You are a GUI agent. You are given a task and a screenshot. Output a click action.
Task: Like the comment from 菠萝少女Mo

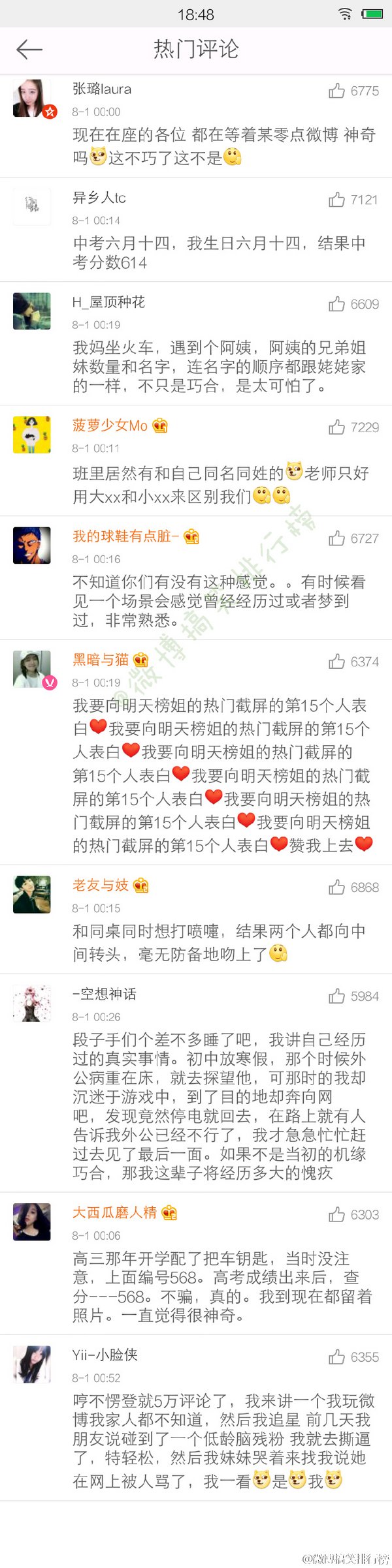click(x=337, y=427)
